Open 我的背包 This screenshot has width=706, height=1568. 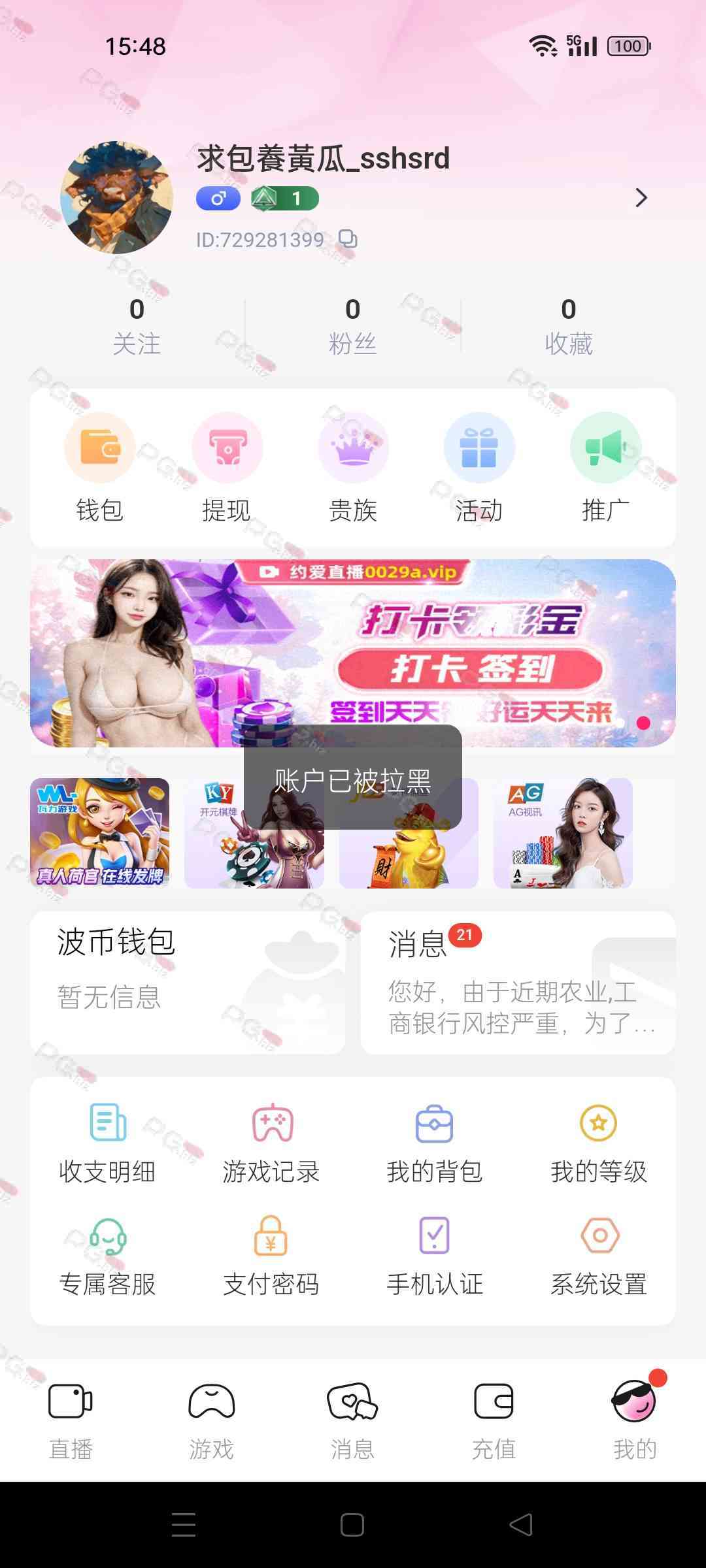(x=435, y=1144)
